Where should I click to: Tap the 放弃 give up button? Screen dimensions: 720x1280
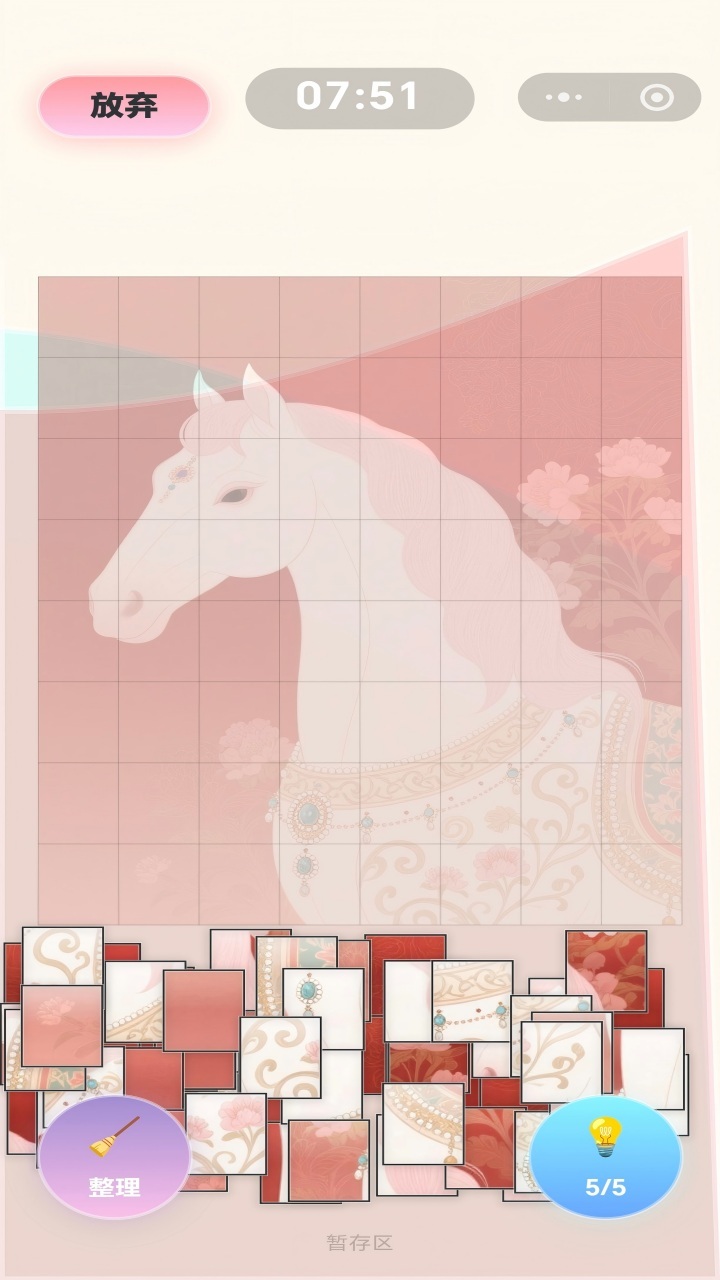pos(124,105)
